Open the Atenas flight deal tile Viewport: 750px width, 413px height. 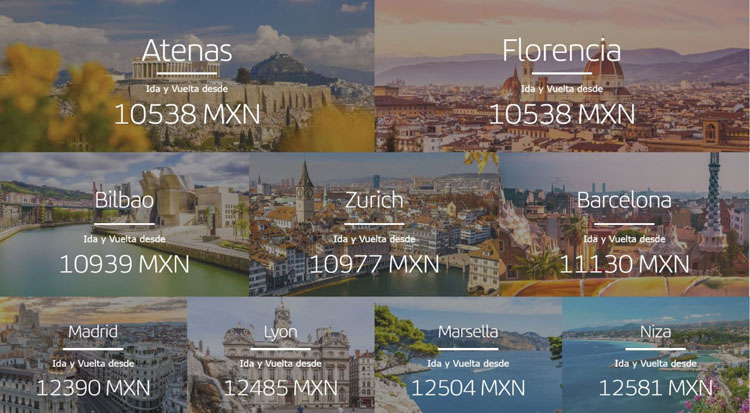187,80
